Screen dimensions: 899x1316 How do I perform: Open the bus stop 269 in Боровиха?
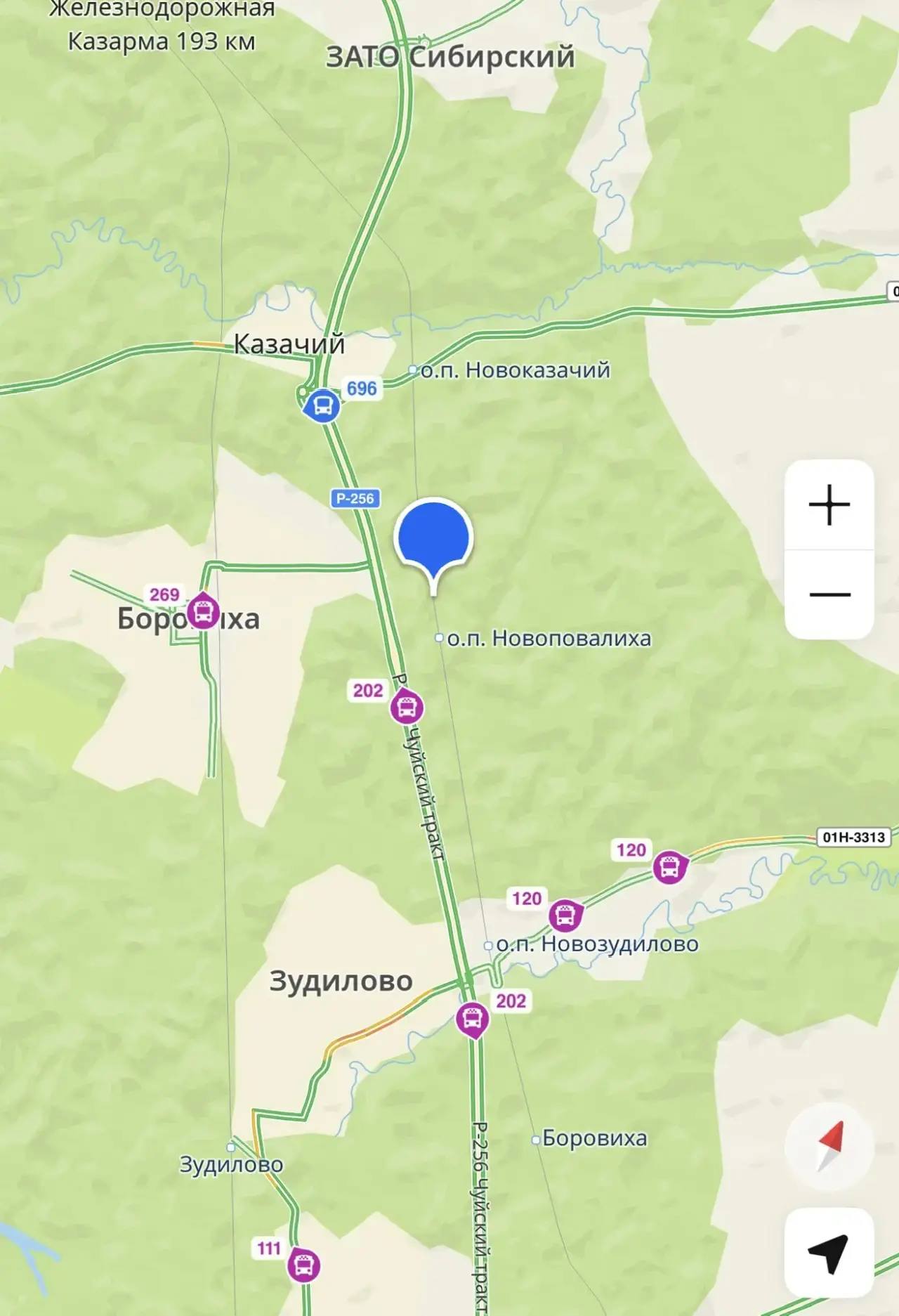204,611
